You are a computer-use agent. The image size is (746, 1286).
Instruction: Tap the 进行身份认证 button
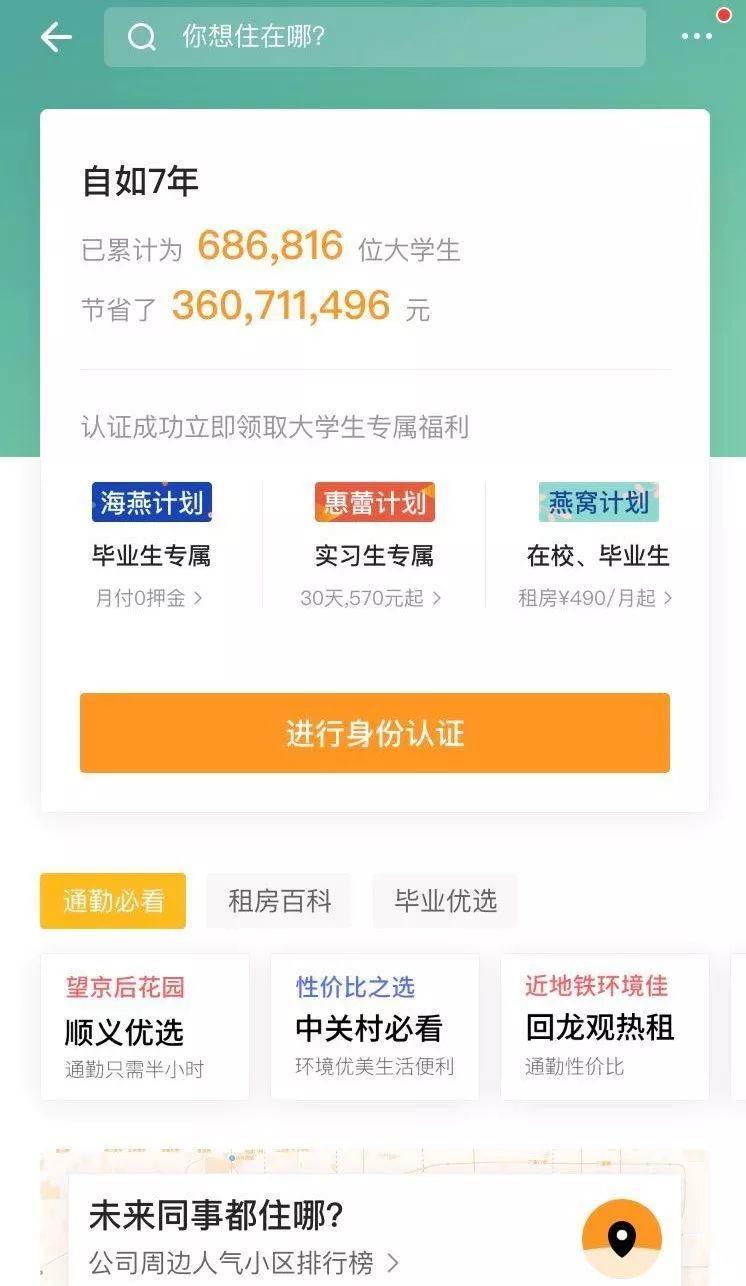coord(373,733)
